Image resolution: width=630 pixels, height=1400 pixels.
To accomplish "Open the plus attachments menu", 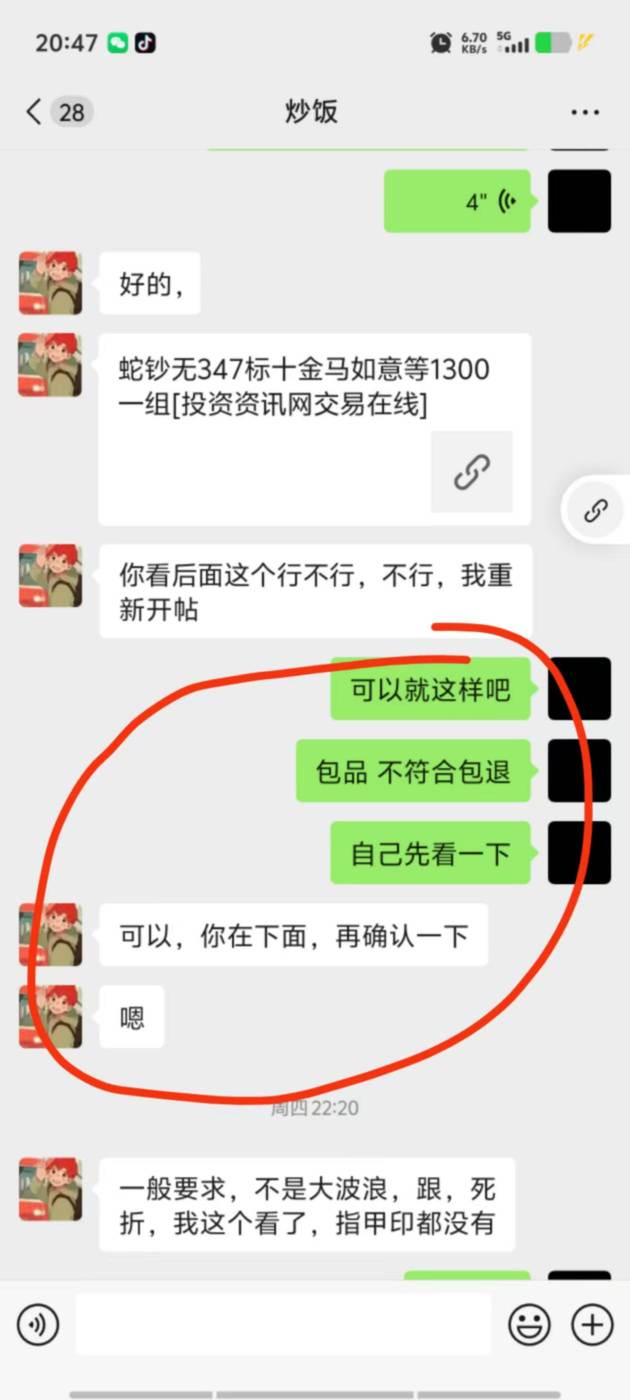I will 592,1326.
